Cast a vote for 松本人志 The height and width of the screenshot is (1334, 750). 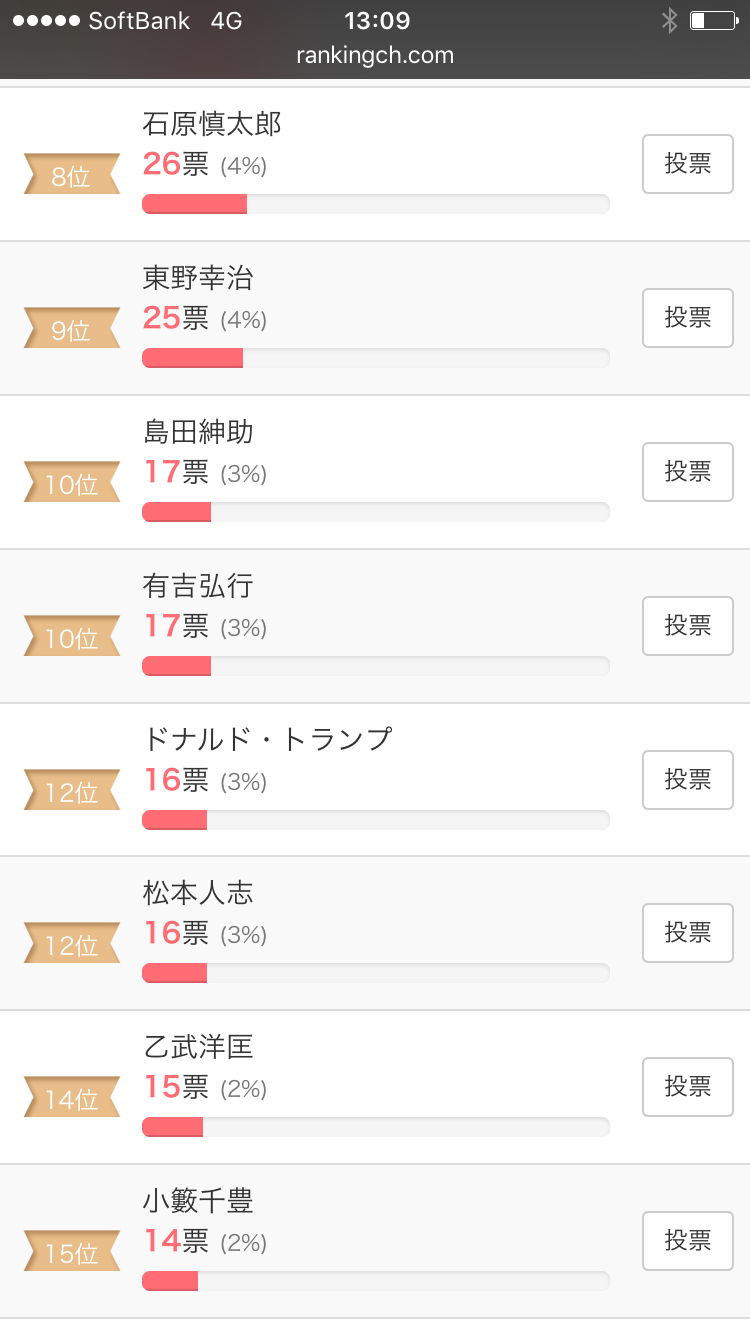[x=688, y=933]
